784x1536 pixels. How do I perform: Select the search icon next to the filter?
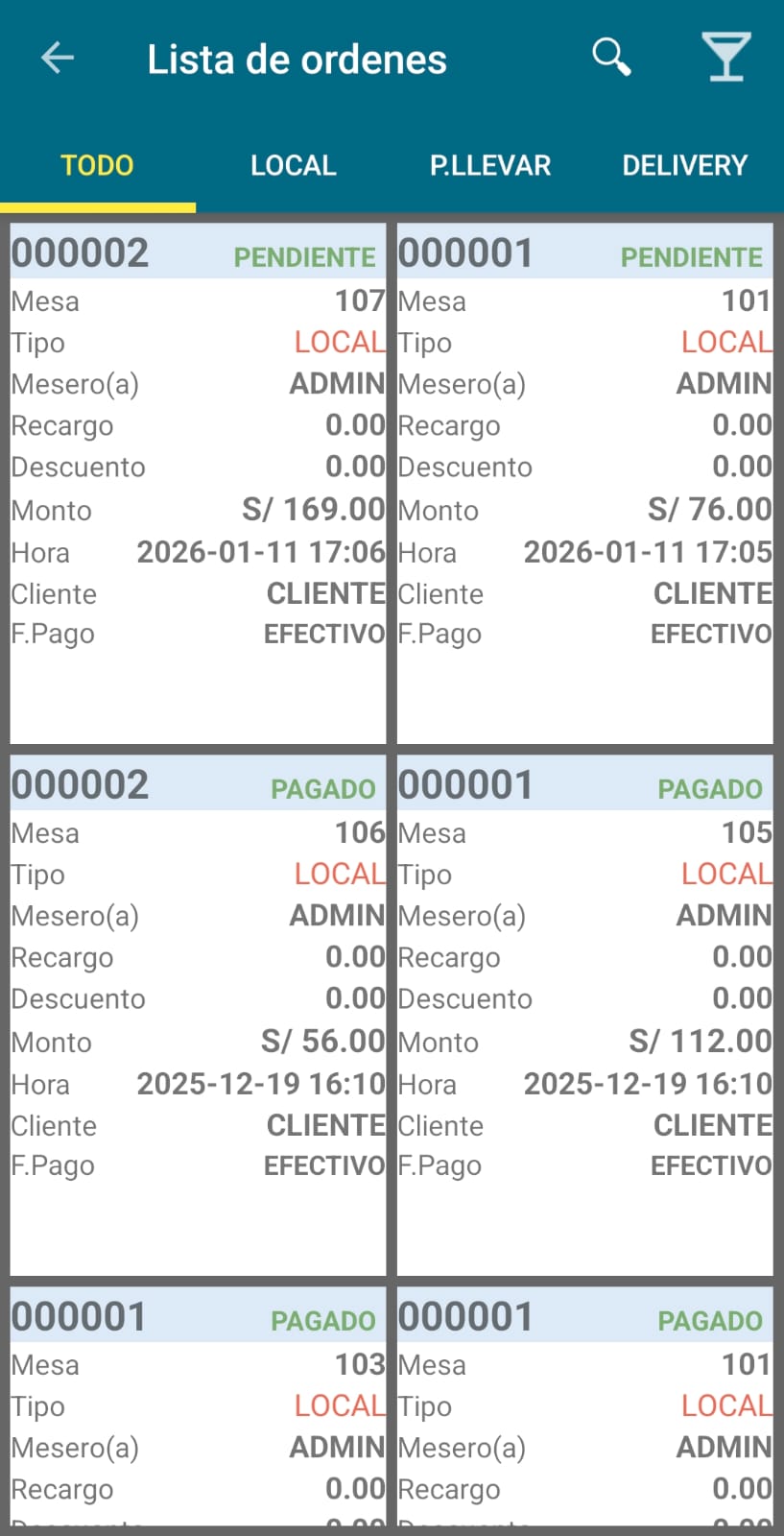pyautogui.click(x=611, y=58)
